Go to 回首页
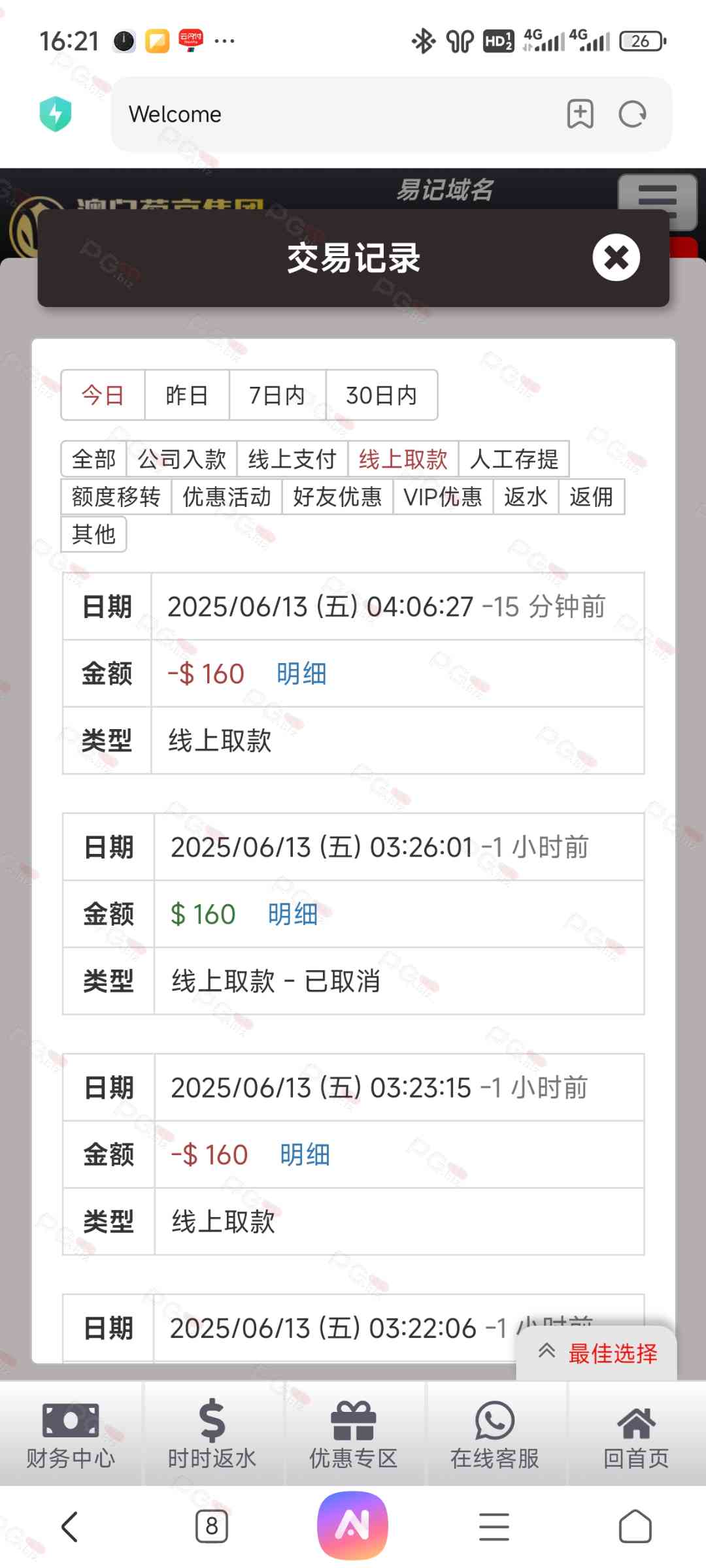This screenshot has height=1568, width=706. click(x=636, y=1433)
